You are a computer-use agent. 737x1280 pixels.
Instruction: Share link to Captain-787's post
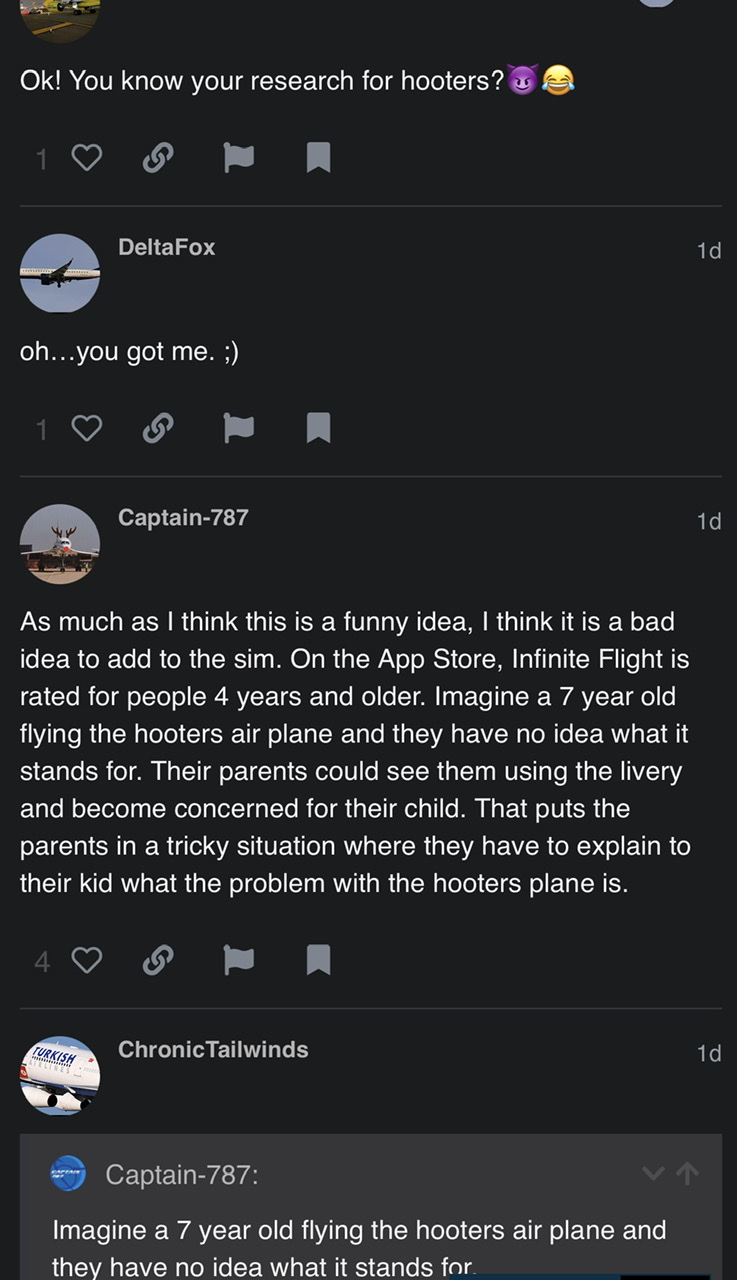click(x=157, y=961)
